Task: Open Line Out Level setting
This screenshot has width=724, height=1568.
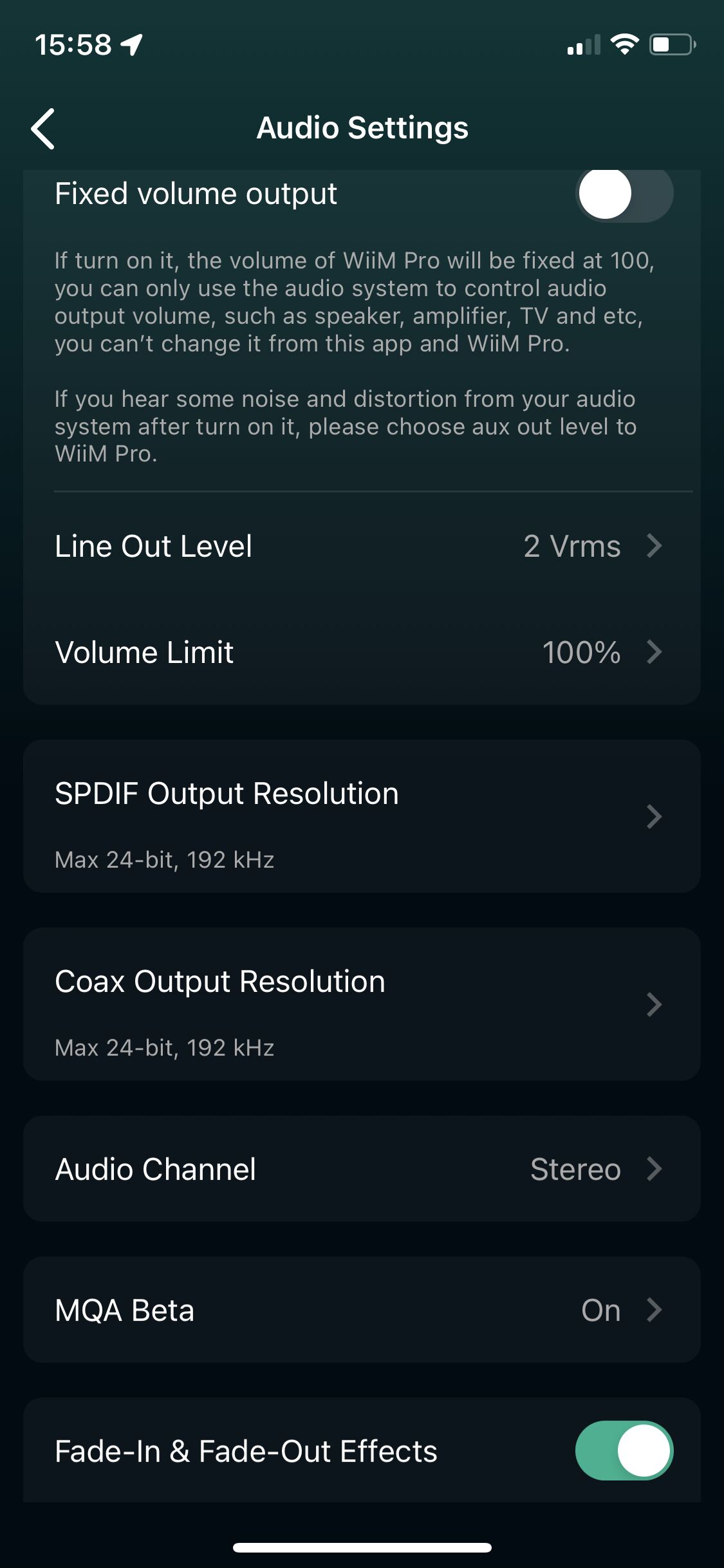Action: tap(362, 546)
